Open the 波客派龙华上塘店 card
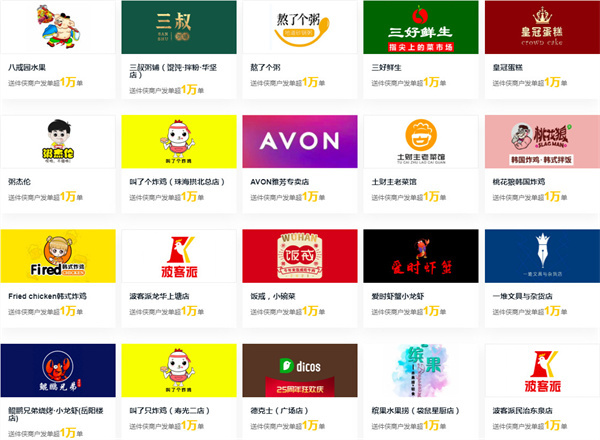 point(179,257)
